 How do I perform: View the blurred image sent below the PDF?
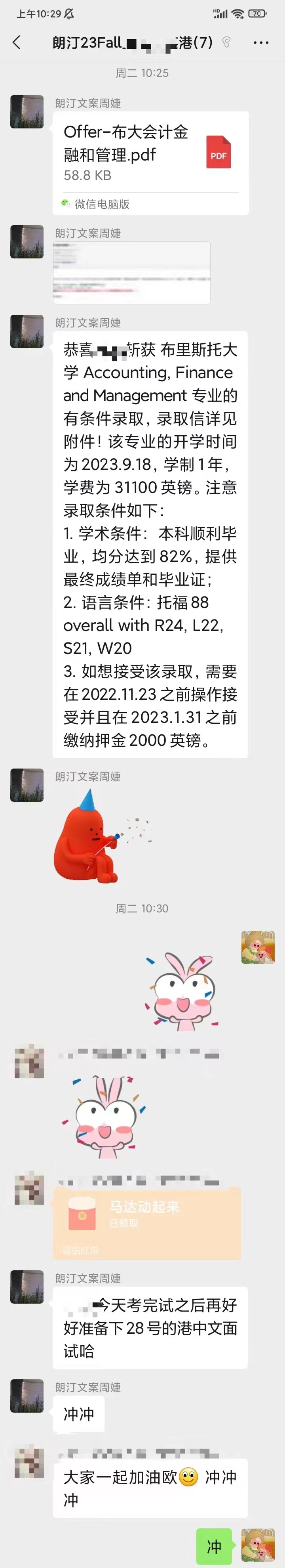(x=131, y=272)
